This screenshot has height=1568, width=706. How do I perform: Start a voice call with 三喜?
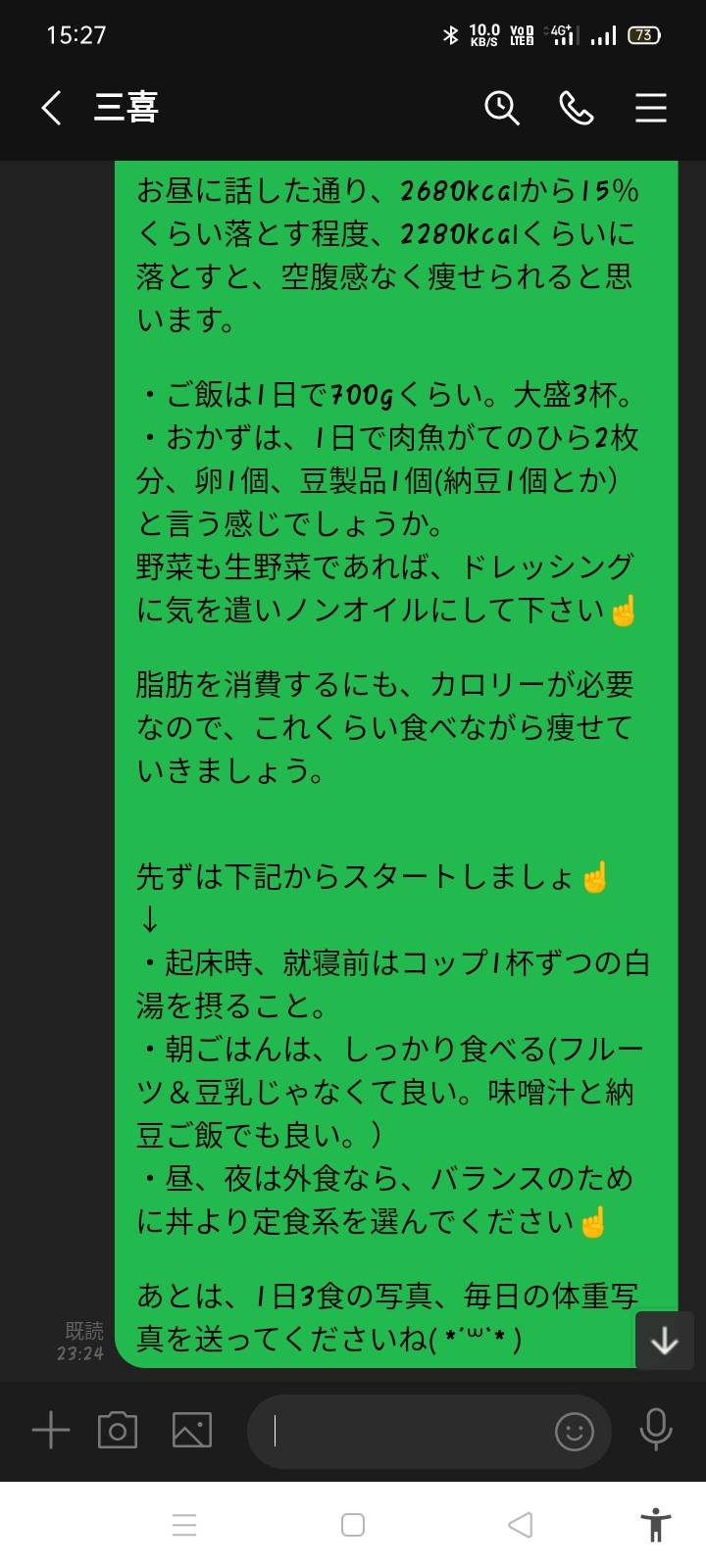[577, 108]
